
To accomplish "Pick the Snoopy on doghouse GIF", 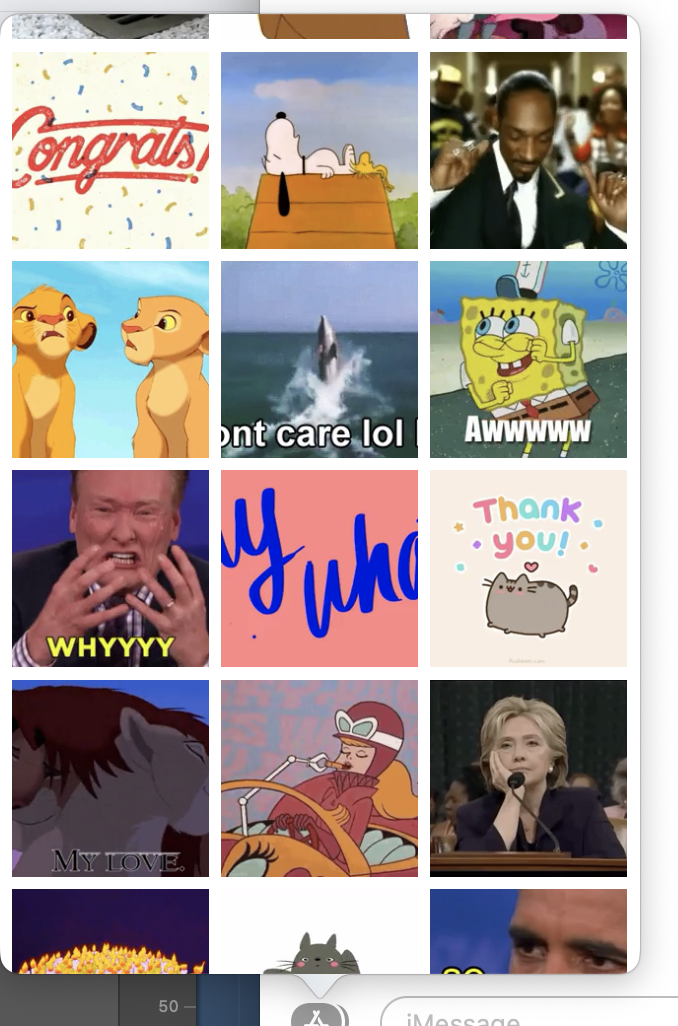I will click(x=319, y=150).
